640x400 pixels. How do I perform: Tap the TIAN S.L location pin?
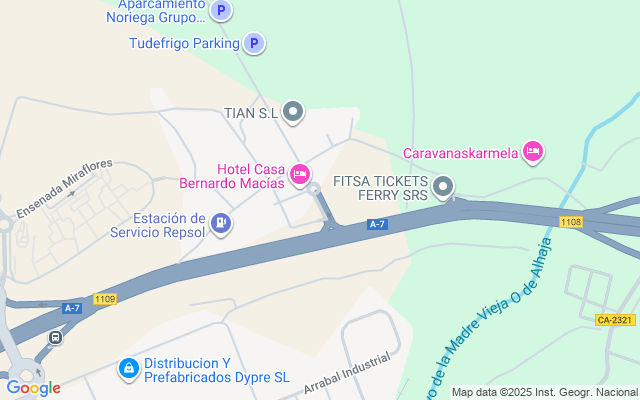pos(293,112)
